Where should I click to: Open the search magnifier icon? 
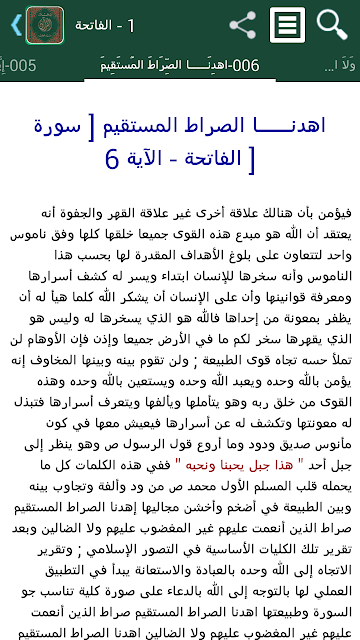(332, 25)
